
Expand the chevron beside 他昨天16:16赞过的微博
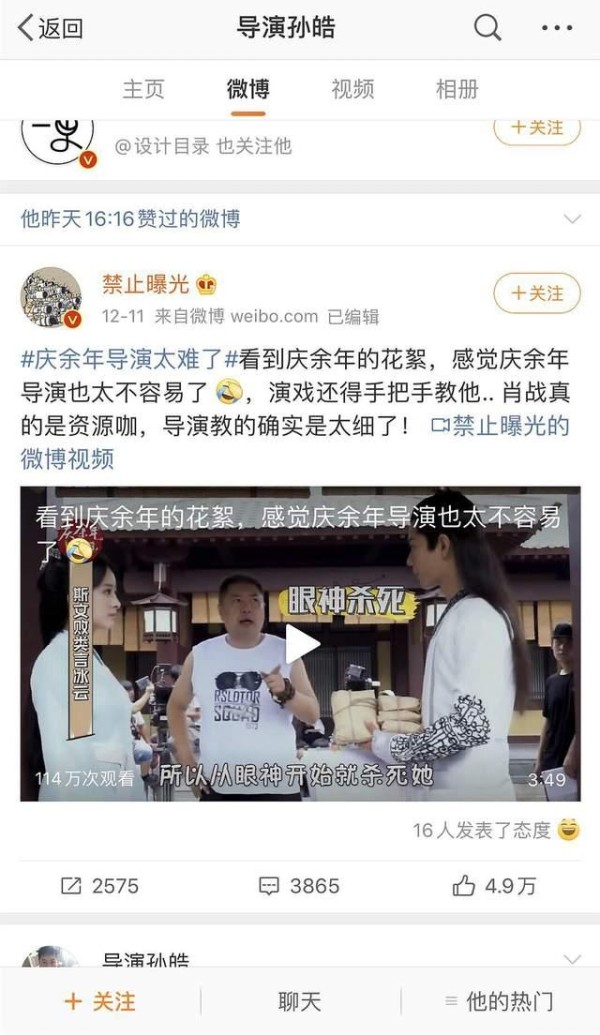[572, 218]
